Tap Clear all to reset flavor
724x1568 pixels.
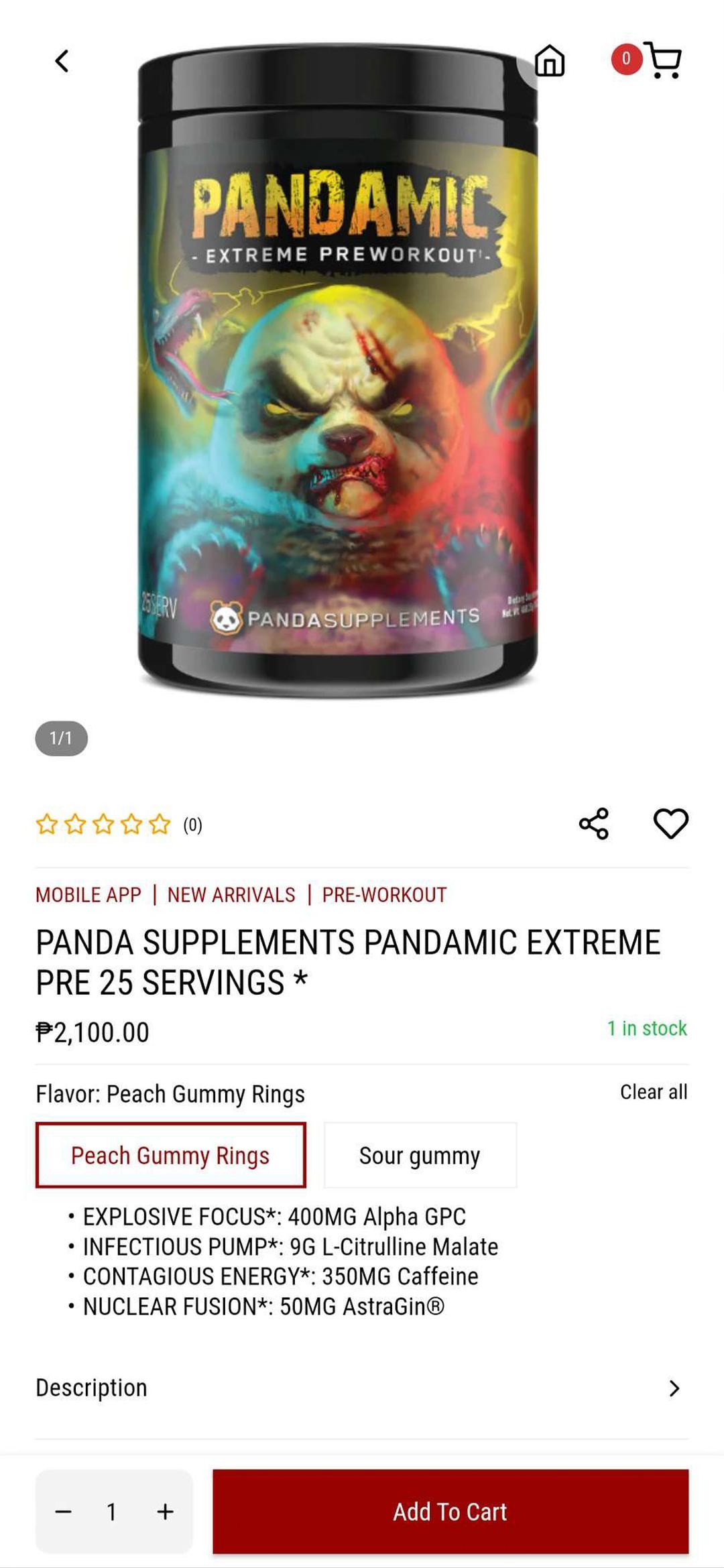[654, 1092]
